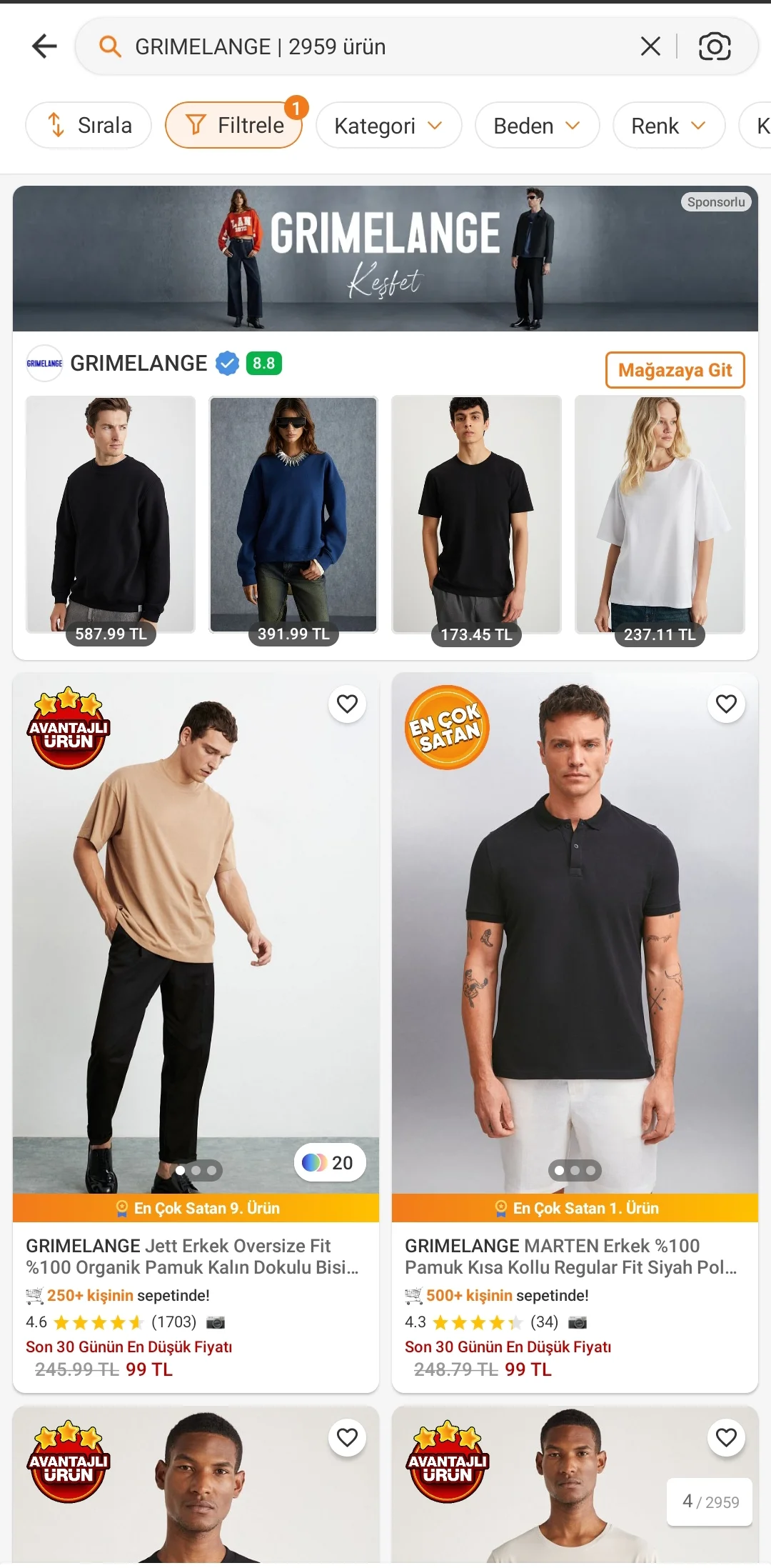Image resolution: width=771 pixels, height=1568 pixels.
Task: Favorite the Jett Oversize Fit t-shirt
Action: click(x=347, y=704)
